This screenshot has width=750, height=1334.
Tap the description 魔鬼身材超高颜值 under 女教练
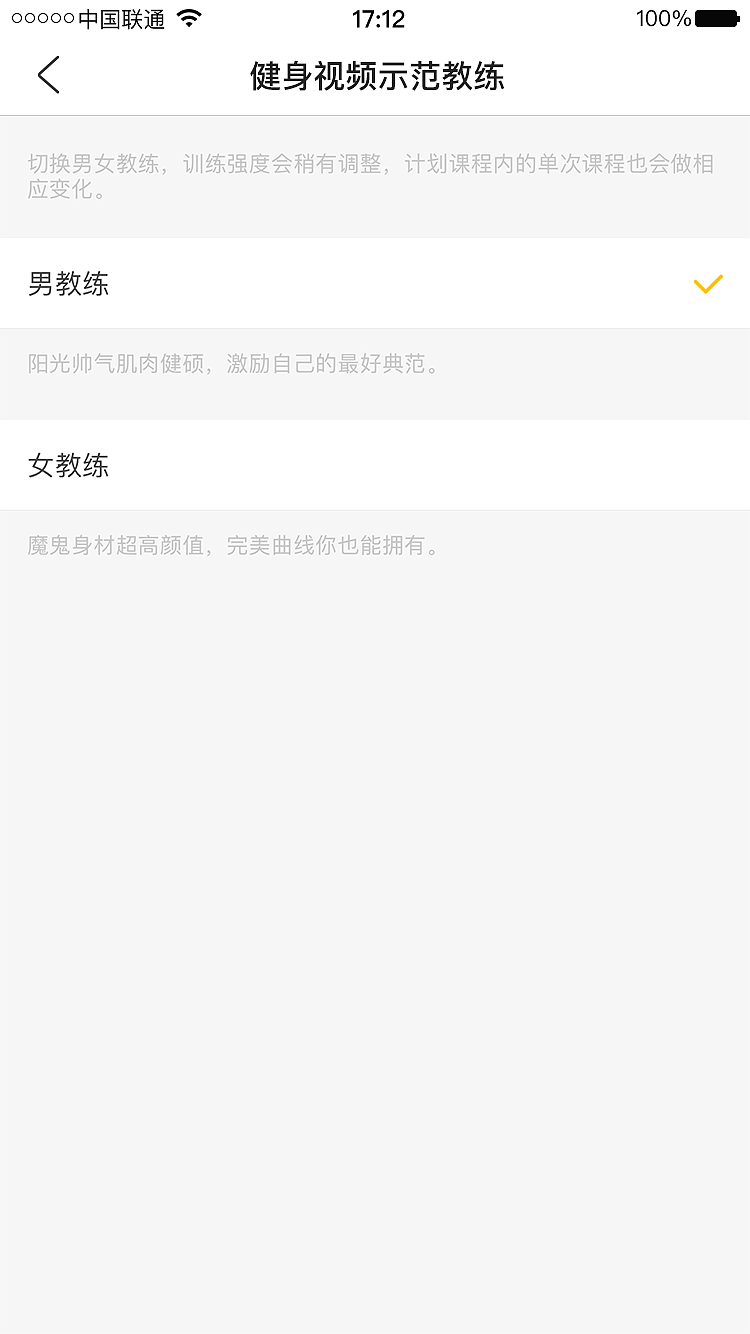point(224,545)
